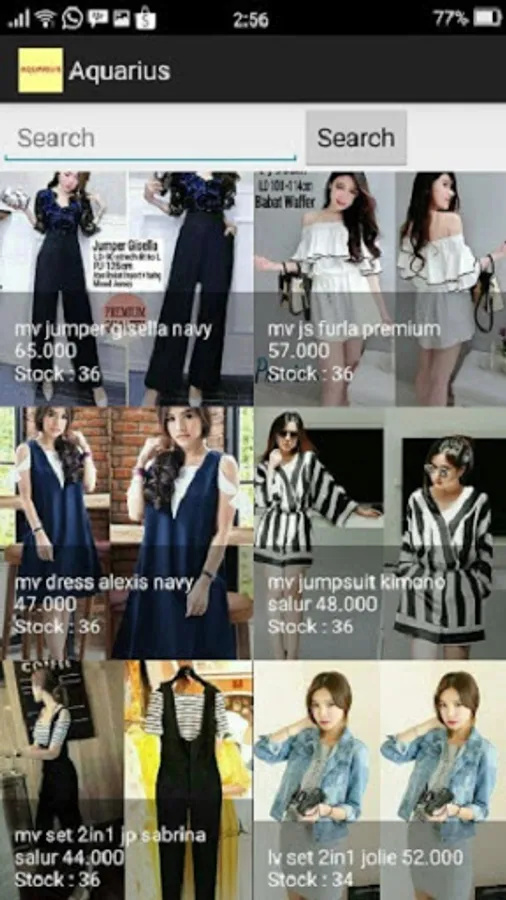
Task: Tap the Search button
Action: point(356,138)
